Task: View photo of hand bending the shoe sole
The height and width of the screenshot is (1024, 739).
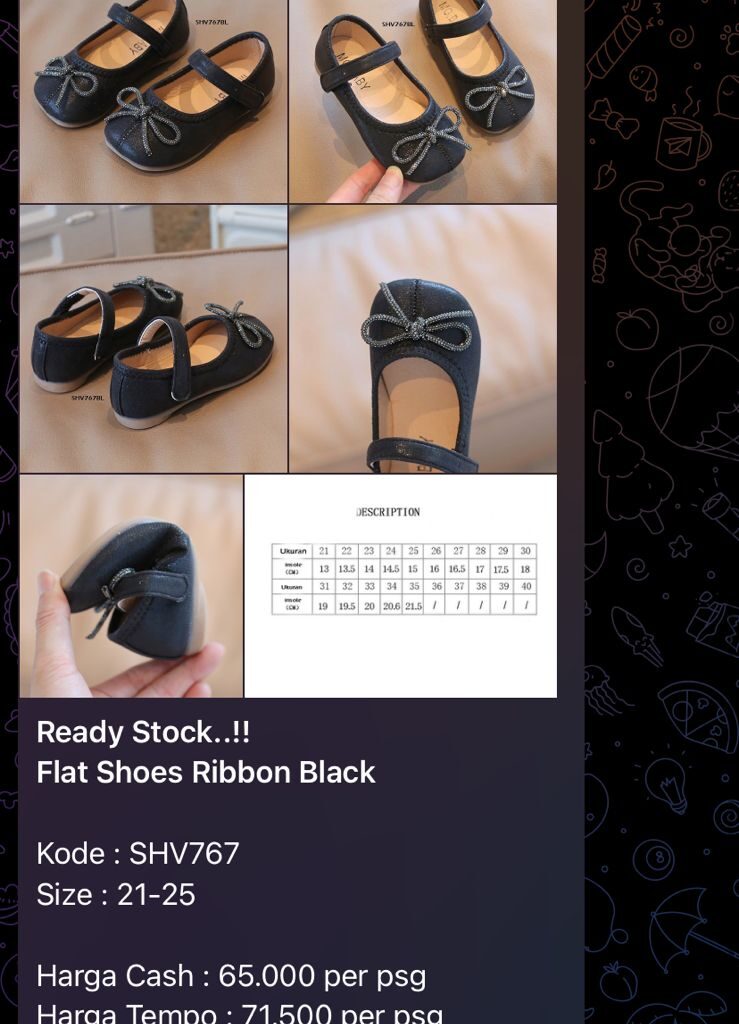Action: pos(131,585)
